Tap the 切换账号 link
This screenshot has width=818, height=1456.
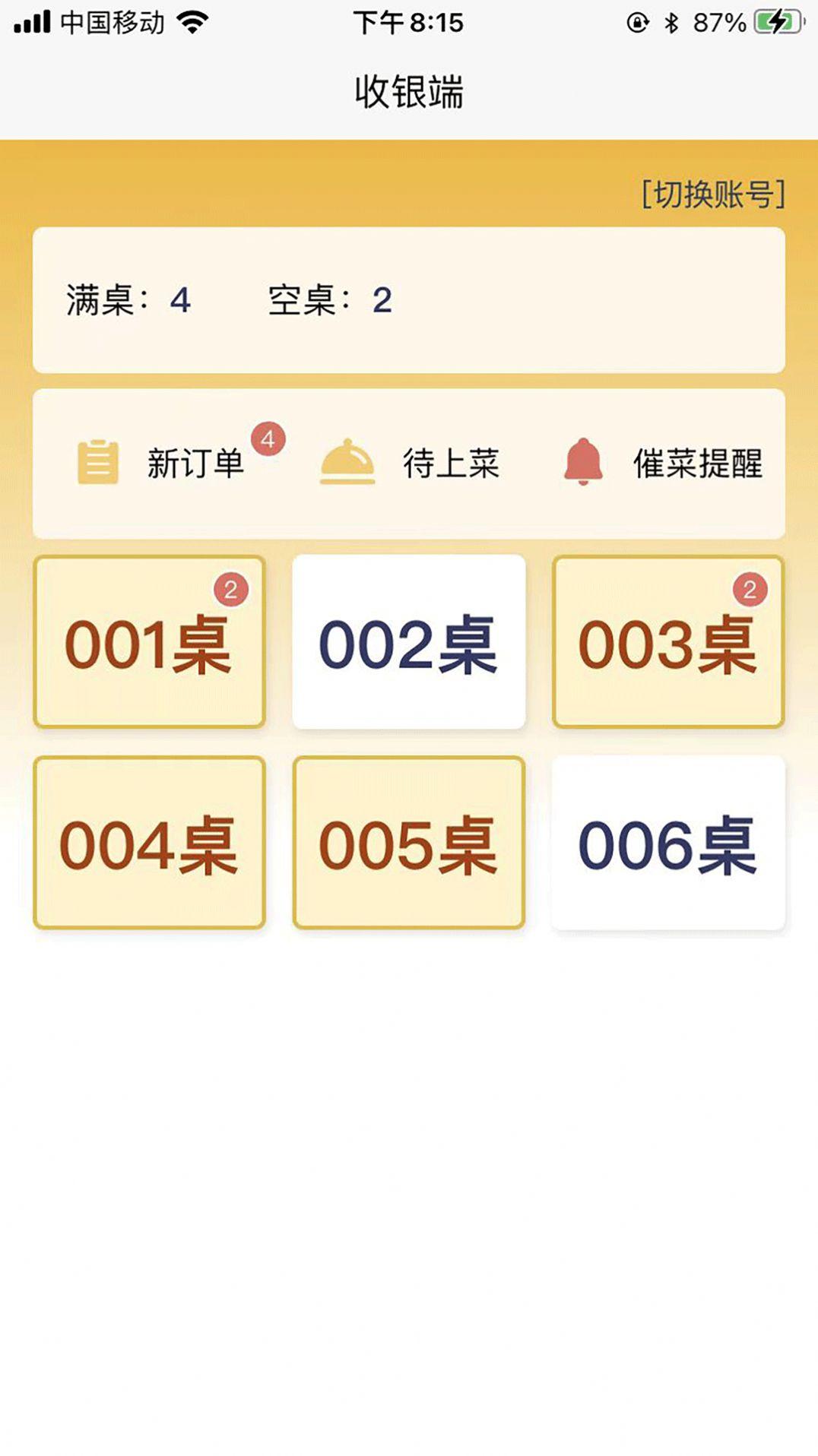click(x=713, y=195)
